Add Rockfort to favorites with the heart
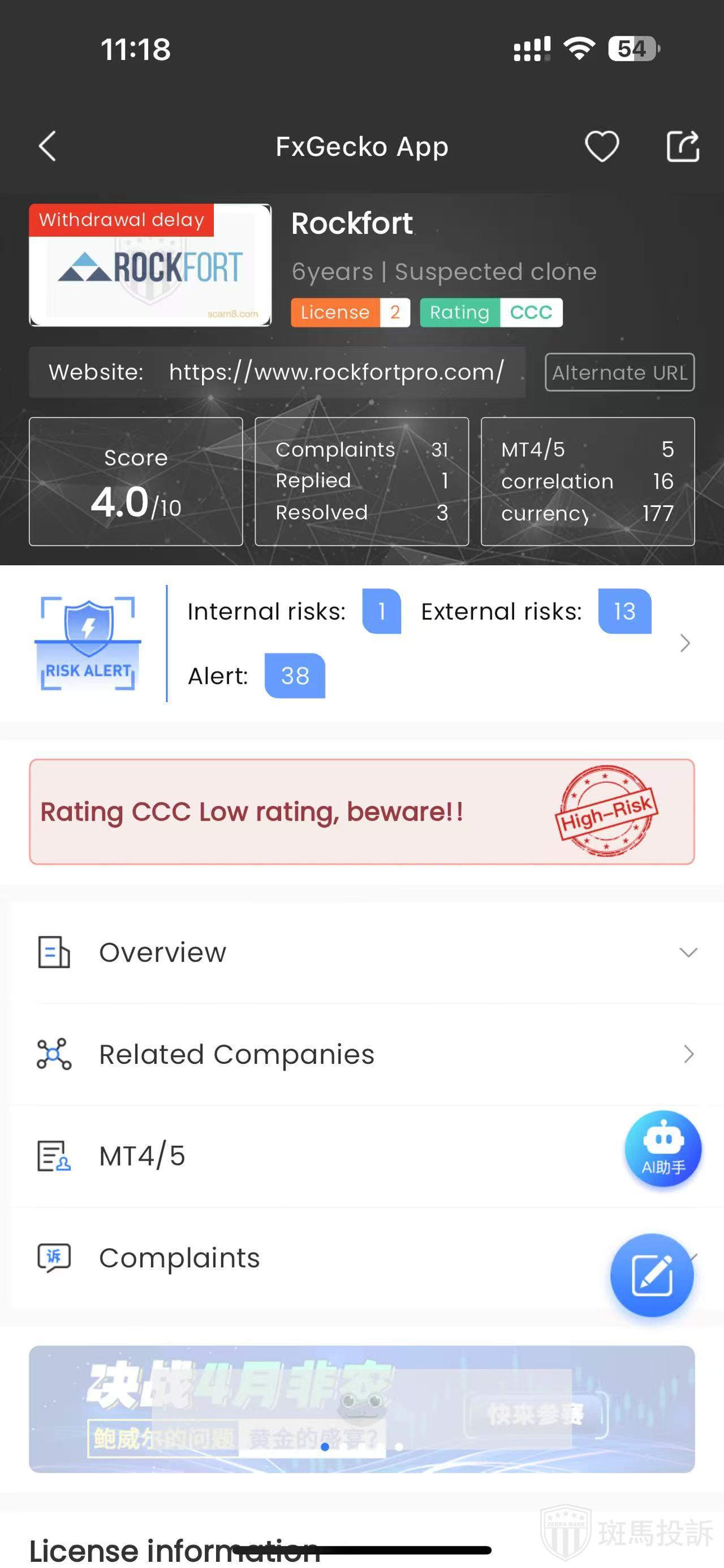724x1568 pixels. (602, 146)
